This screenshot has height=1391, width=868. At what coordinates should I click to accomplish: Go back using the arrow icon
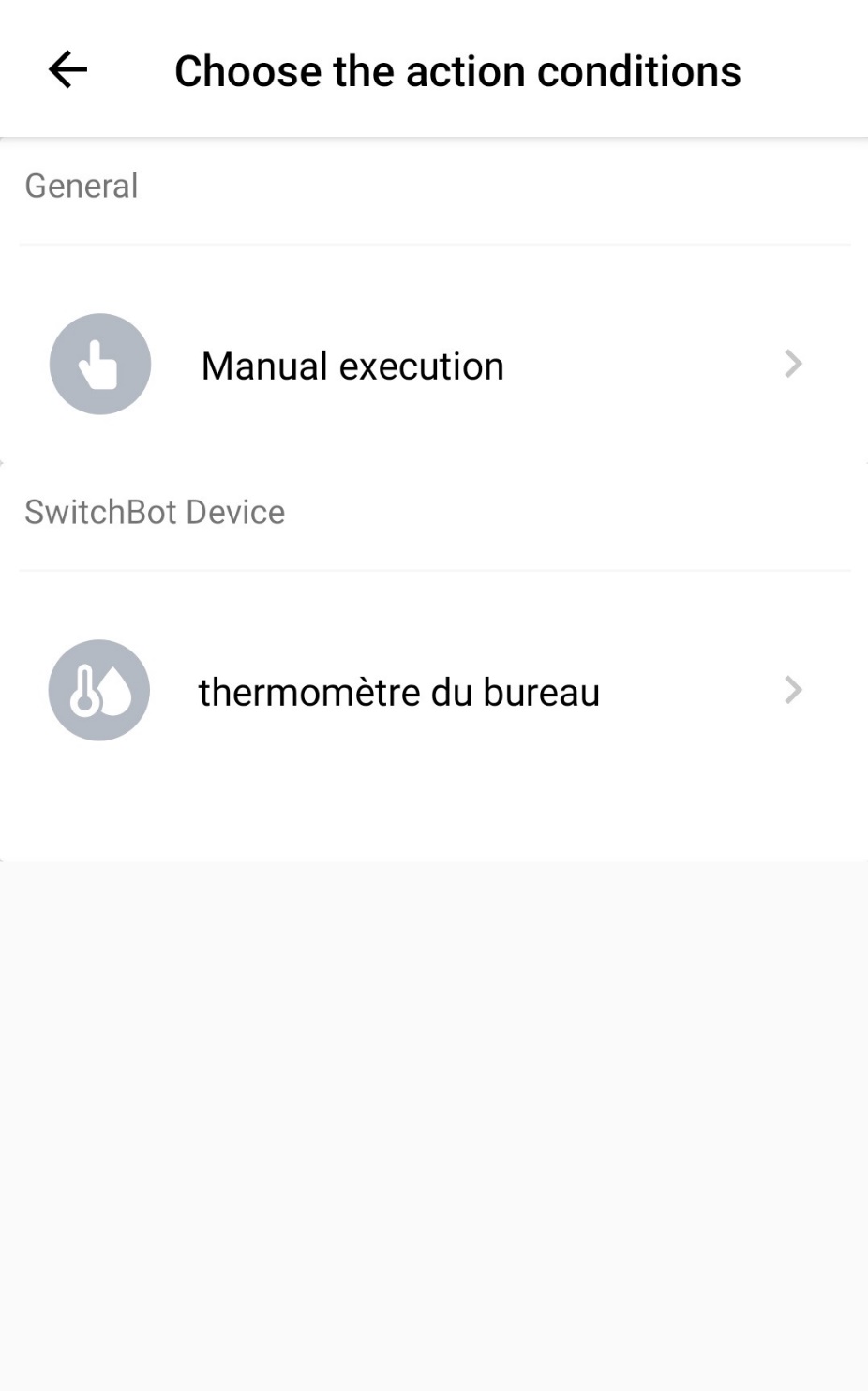point(67,70)
